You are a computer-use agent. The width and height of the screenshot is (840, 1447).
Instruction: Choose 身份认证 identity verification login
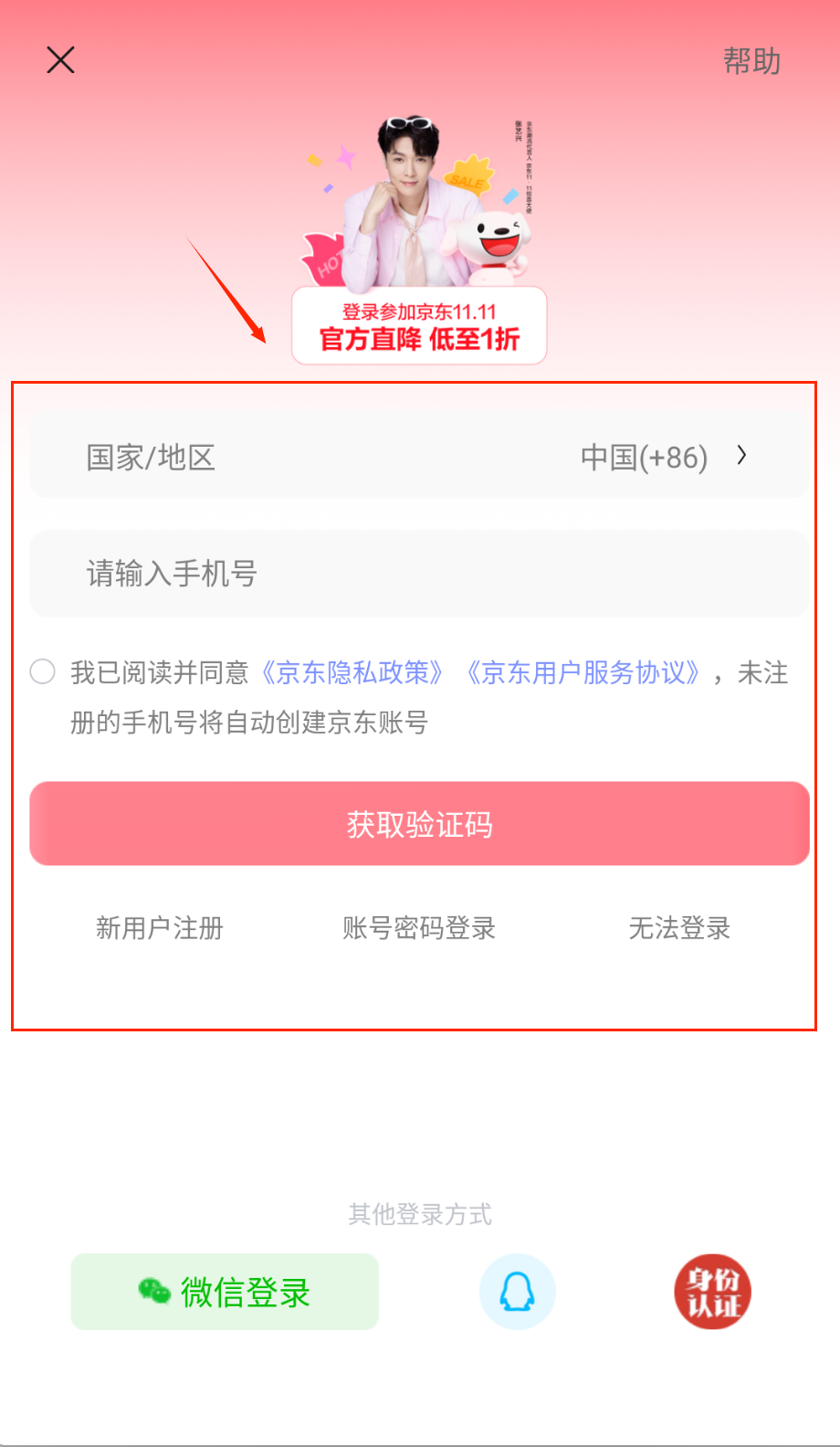[713, 1292]
